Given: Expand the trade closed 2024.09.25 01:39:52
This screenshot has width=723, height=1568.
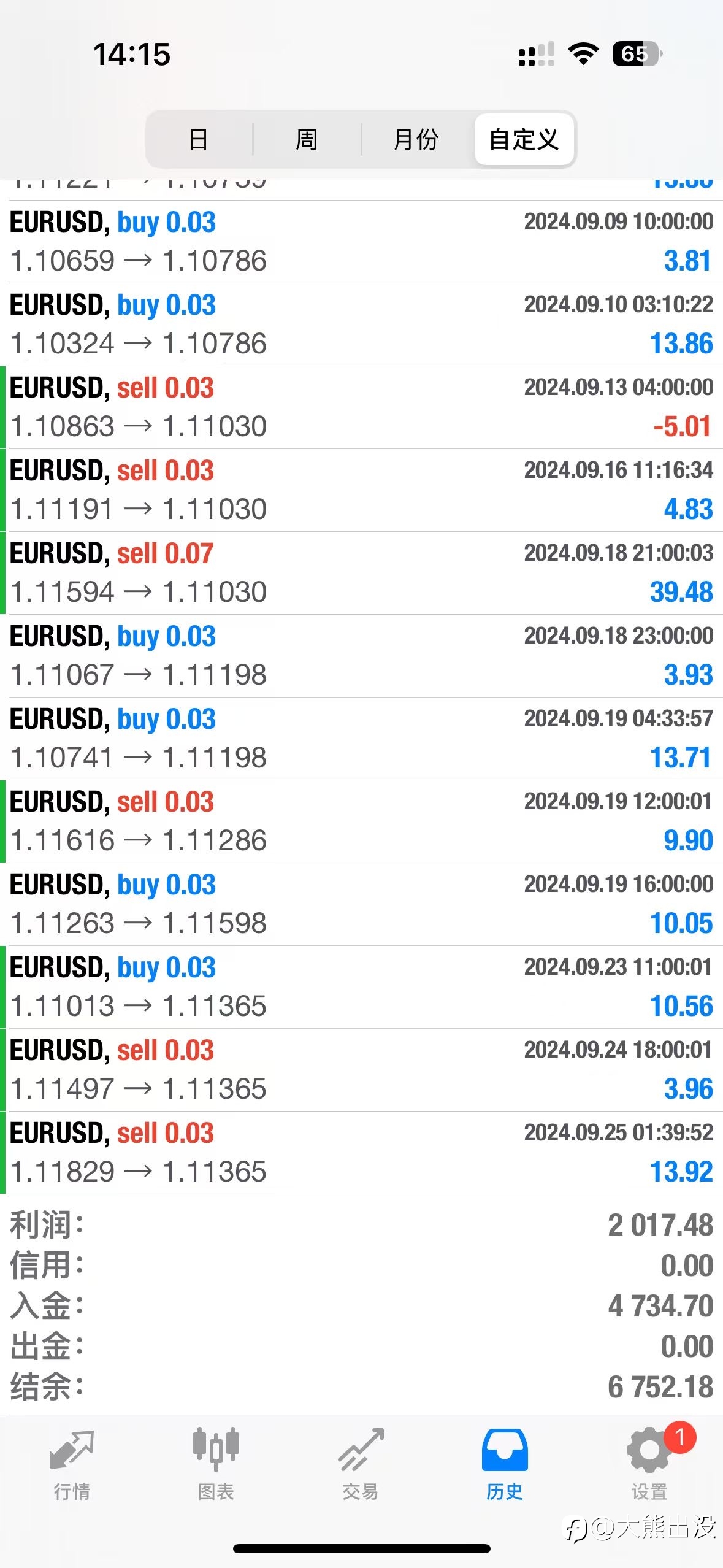Looking at the screenshot, I should 361,1153.
